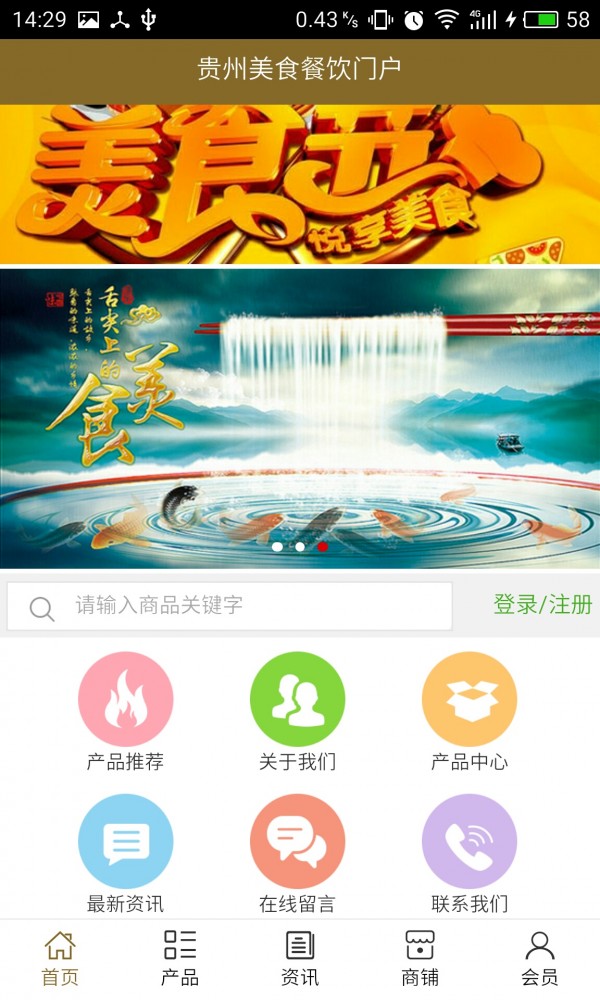This screenshot has height=1000, width=600.
Task: Switch to the 会员 tab
Action: point(540,958)
